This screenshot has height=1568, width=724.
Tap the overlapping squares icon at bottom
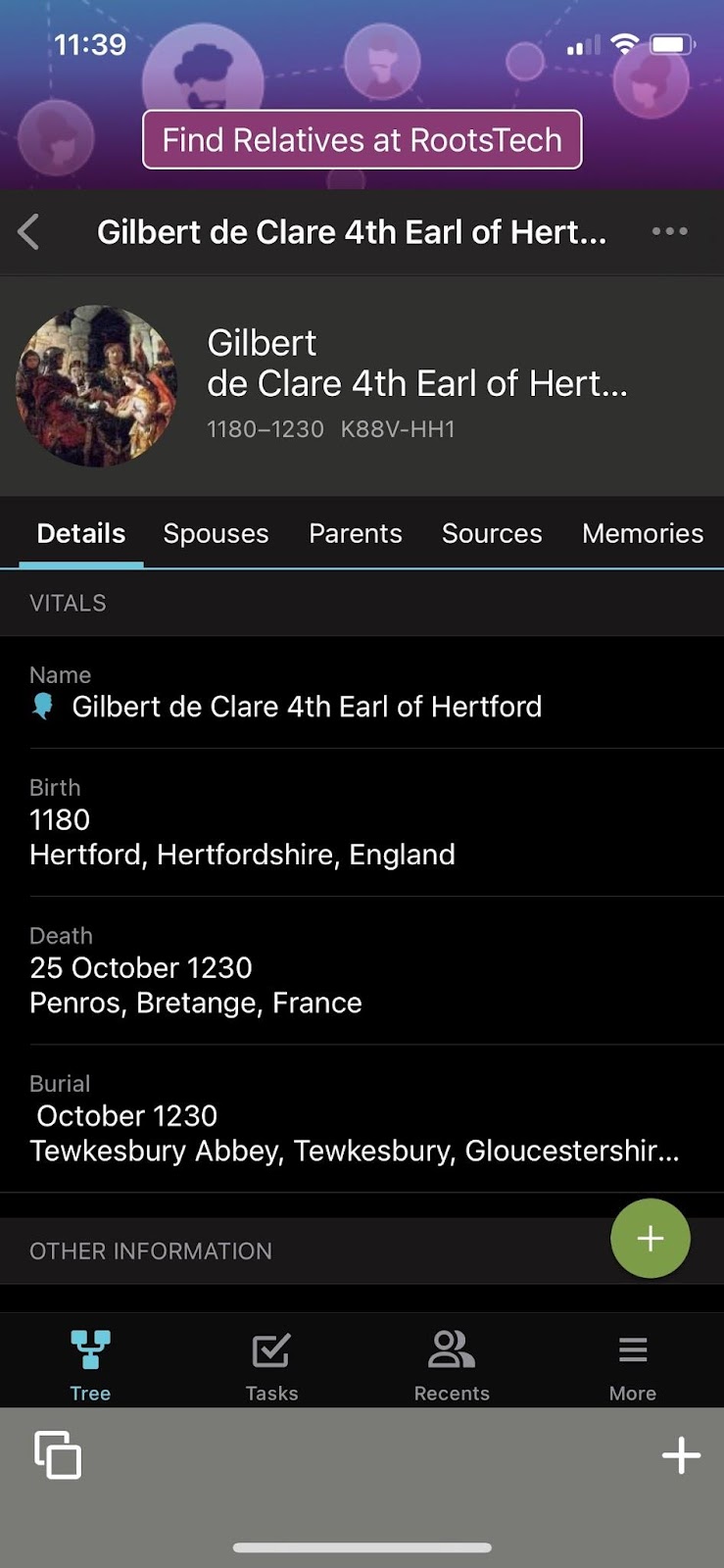click(58, 1454)
